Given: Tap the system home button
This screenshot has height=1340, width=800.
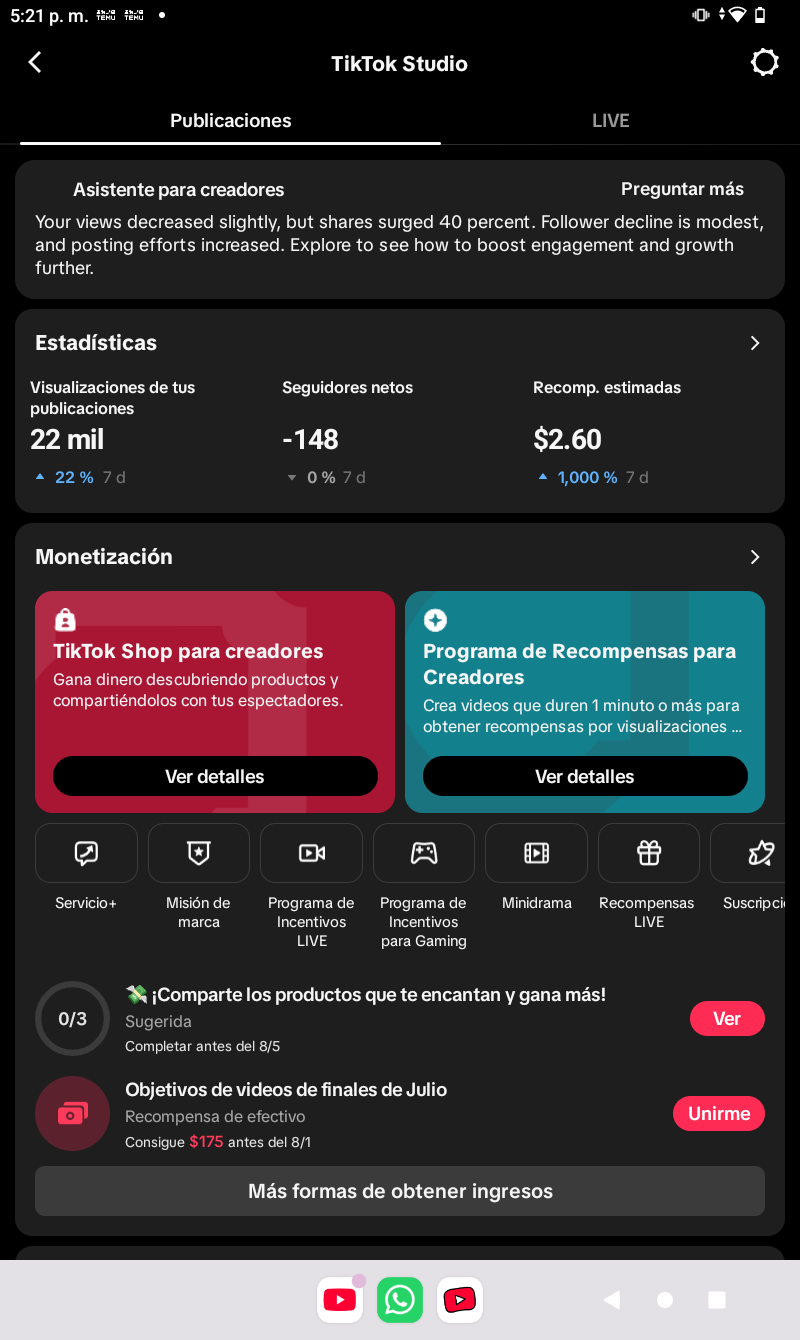Looking at the screenshot, I should coord(665,1300).
